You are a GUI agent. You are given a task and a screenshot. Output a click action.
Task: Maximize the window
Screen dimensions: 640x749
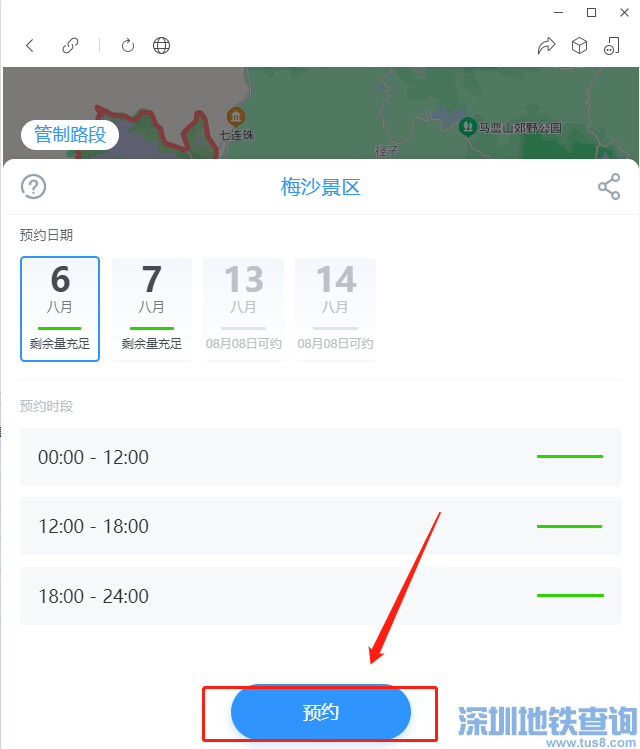click(591, 12)
